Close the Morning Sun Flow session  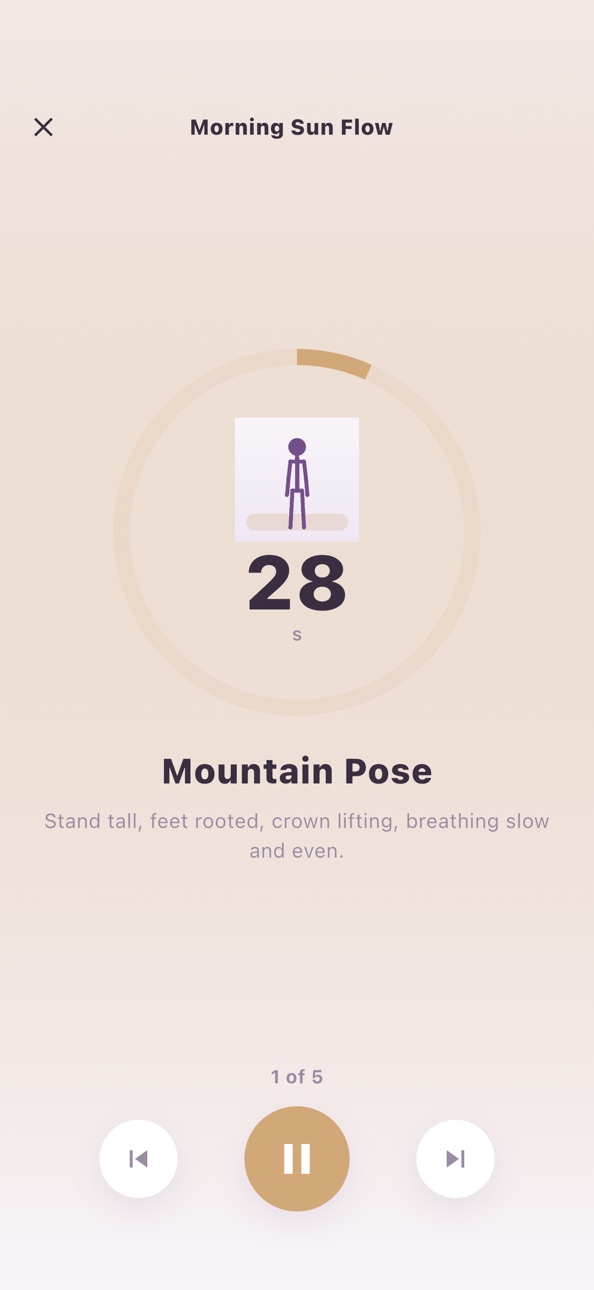[x=43, y=127]
